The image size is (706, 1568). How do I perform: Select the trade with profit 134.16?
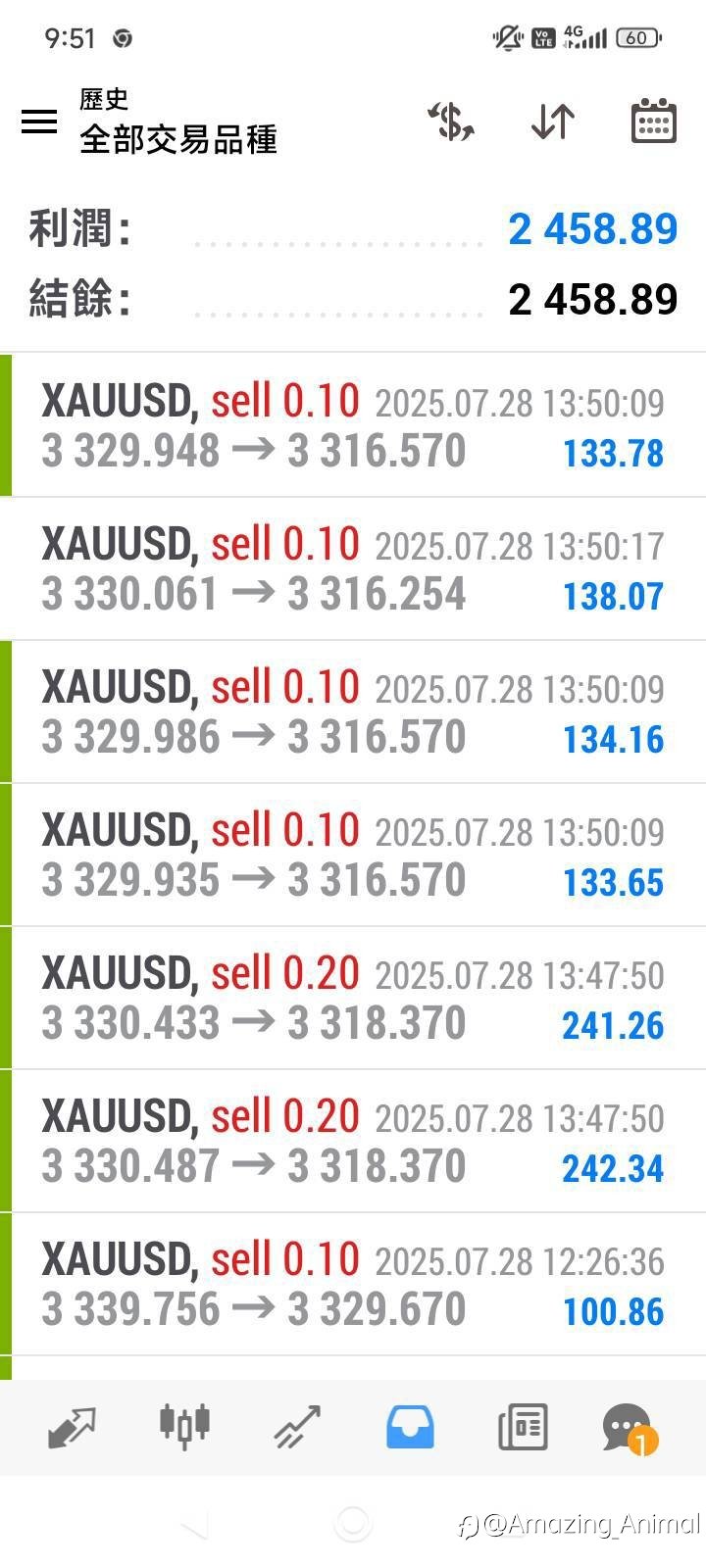(353, 712)
